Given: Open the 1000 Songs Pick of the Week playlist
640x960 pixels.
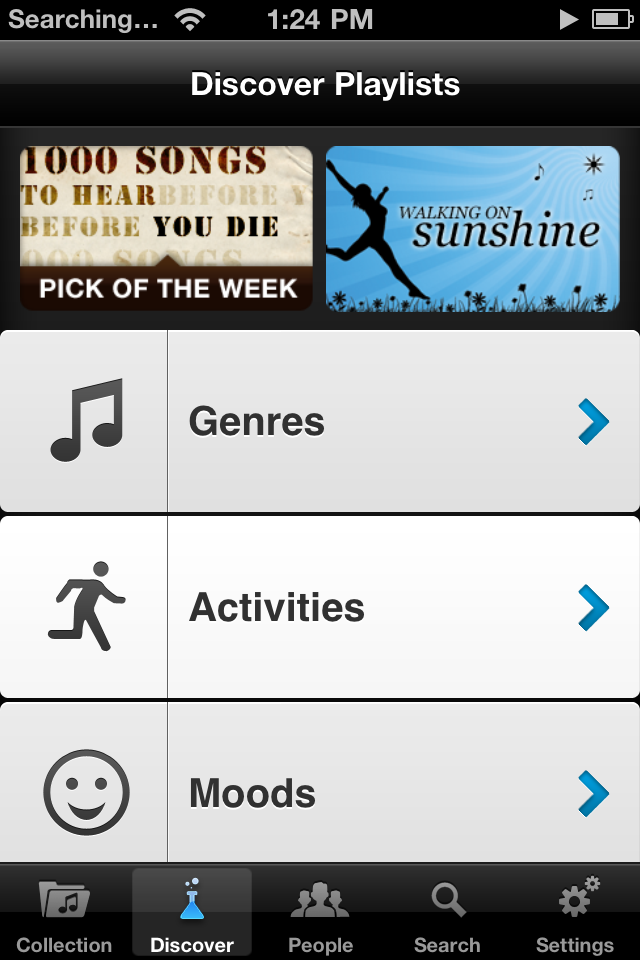Looking at the screenshot, I should (x=166, y=228).
